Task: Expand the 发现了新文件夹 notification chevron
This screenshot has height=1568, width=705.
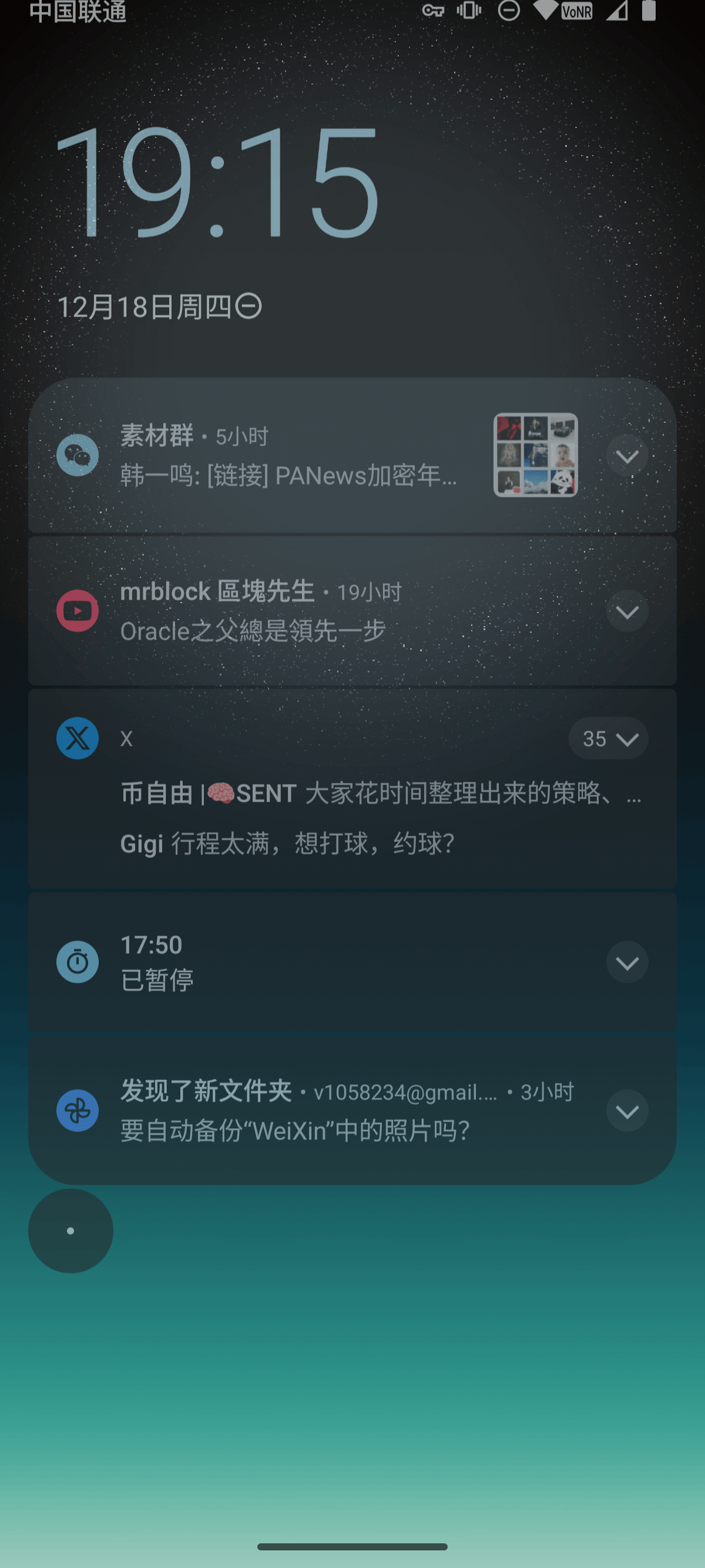Action: coord(626,1112)
